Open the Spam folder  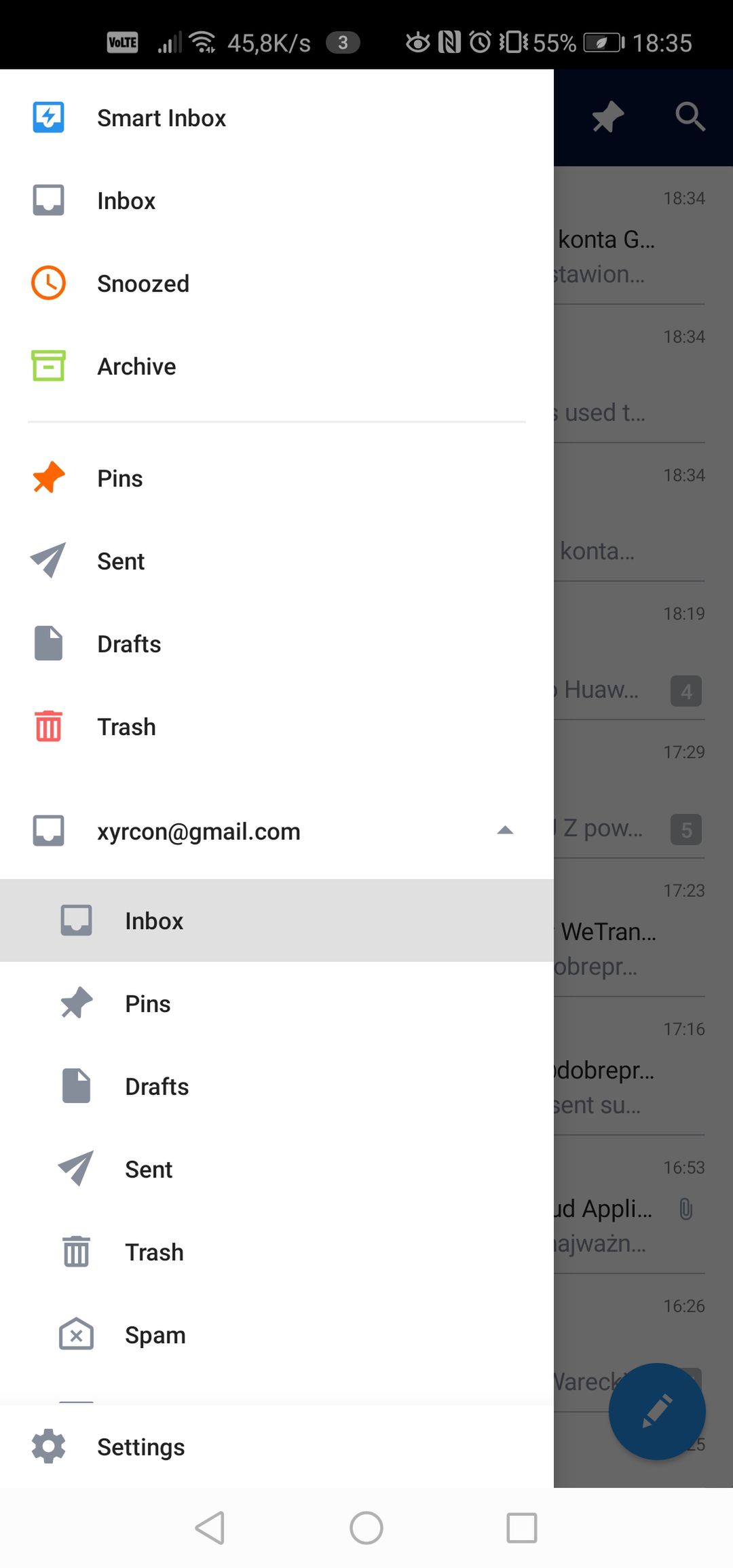click(277, 1335)
